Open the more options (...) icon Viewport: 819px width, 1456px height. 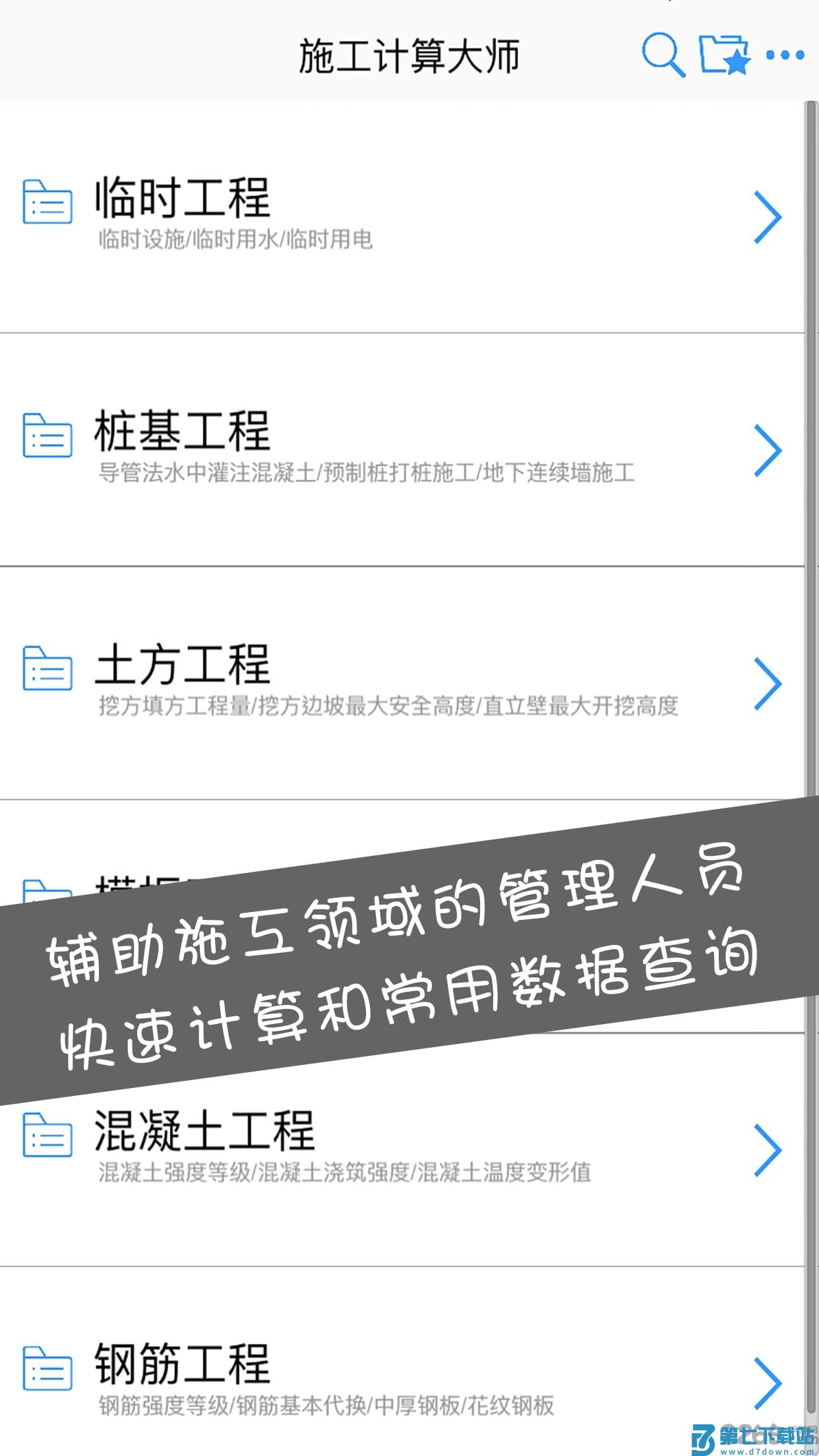point(785,55)
